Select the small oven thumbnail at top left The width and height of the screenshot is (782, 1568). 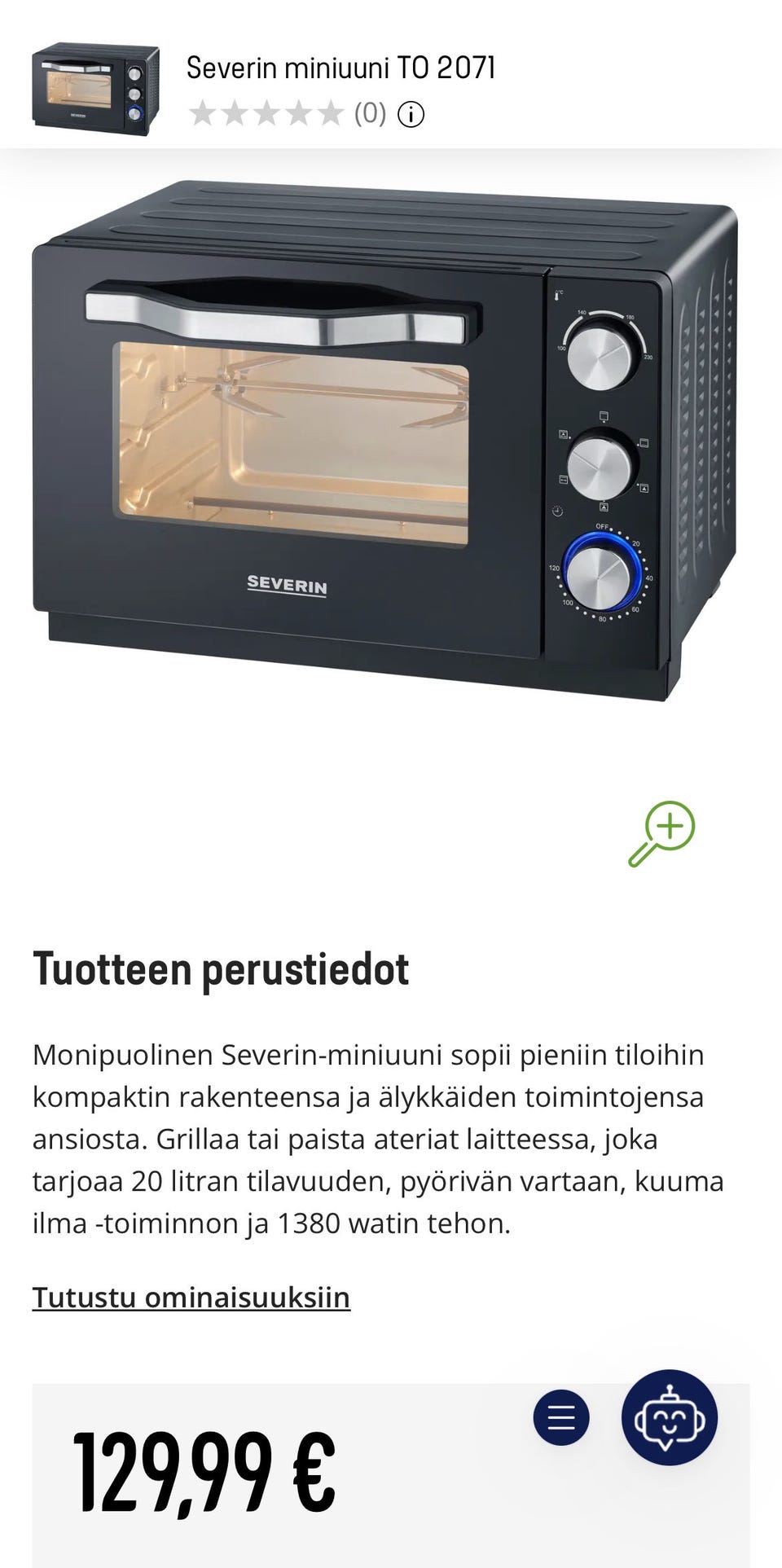(x=96, y=84)
